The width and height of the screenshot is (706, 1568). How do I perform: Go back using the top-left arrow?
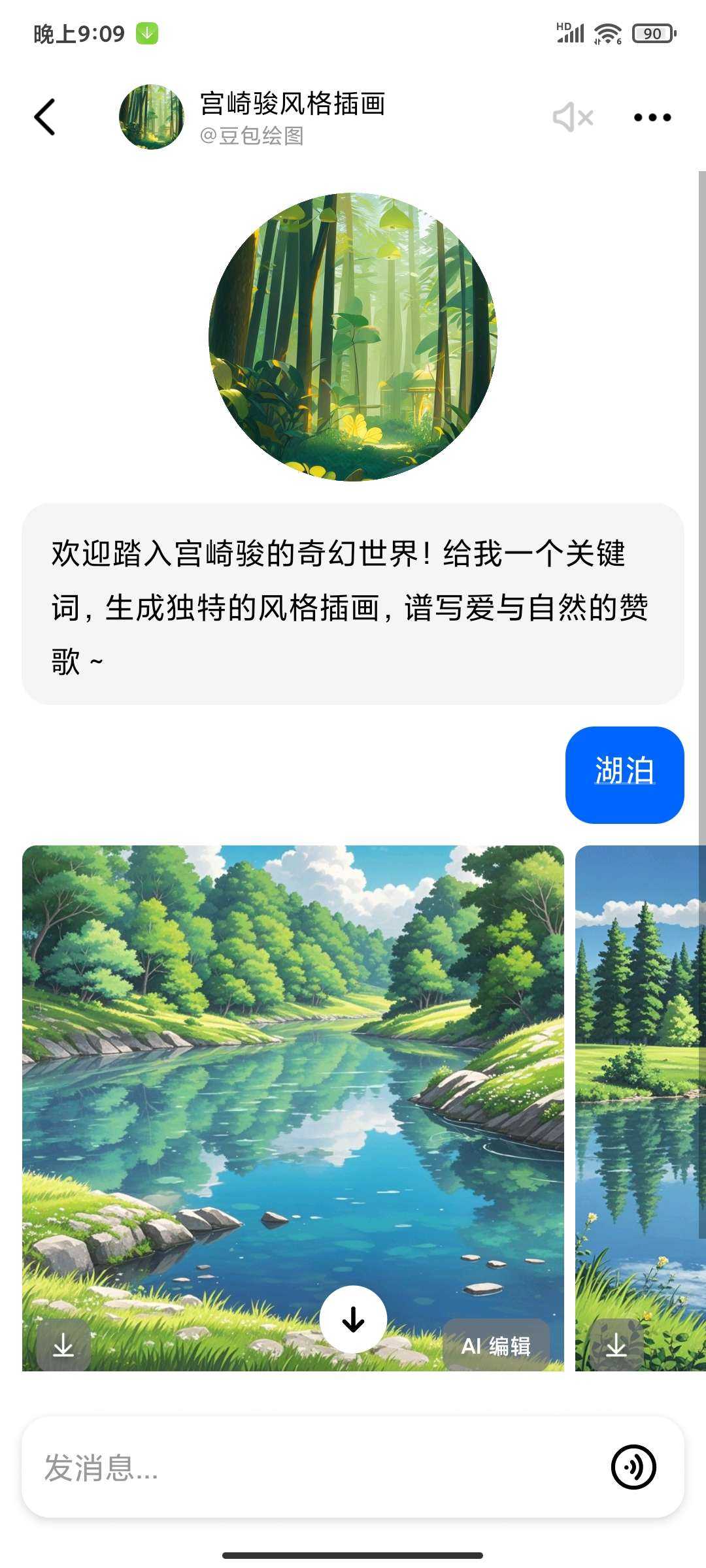click(44, 117)
